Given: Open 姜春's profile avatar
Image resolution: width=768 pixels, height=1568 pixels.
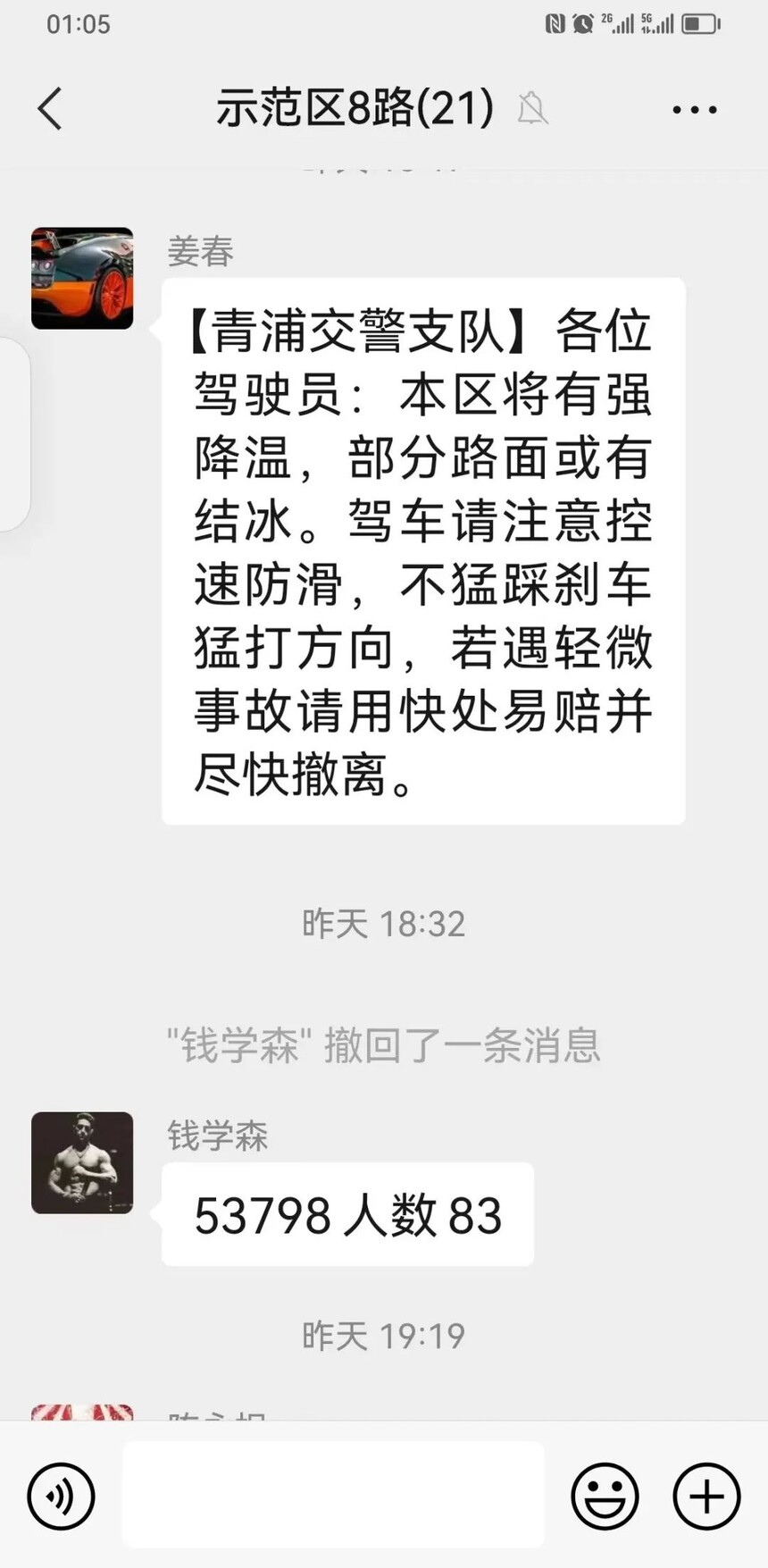Looking at the screenshot, I should click(x=82, y=278).
